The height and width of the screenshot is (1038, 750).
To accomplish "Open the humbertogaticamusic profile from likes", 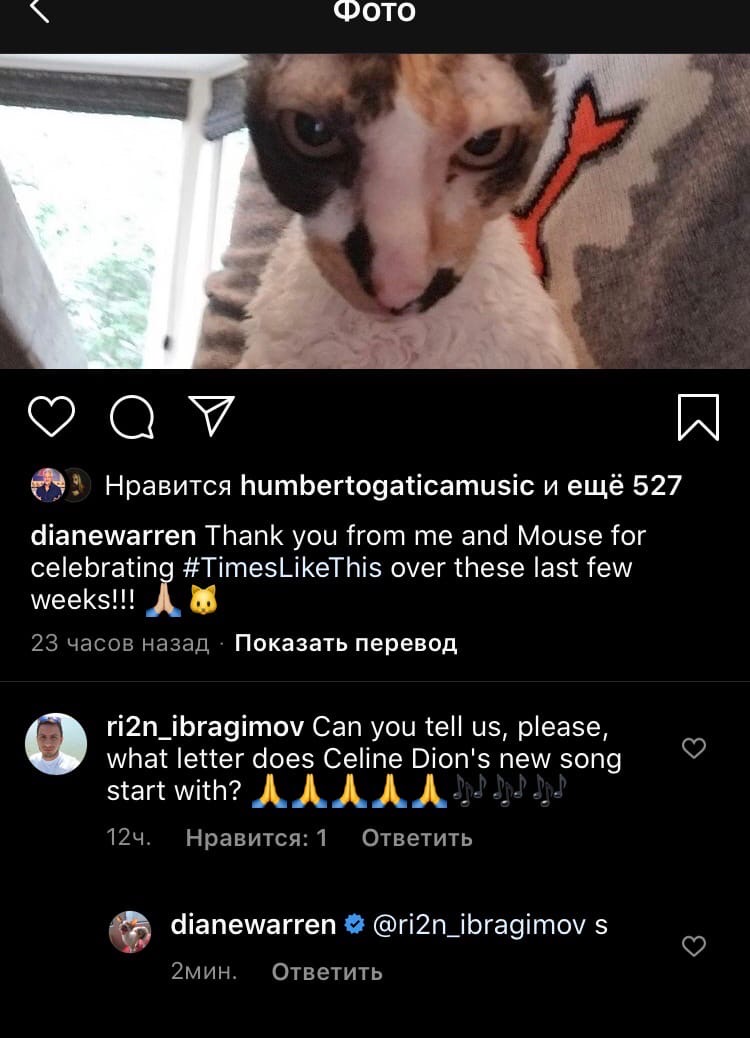I will (x=388, y=486).
